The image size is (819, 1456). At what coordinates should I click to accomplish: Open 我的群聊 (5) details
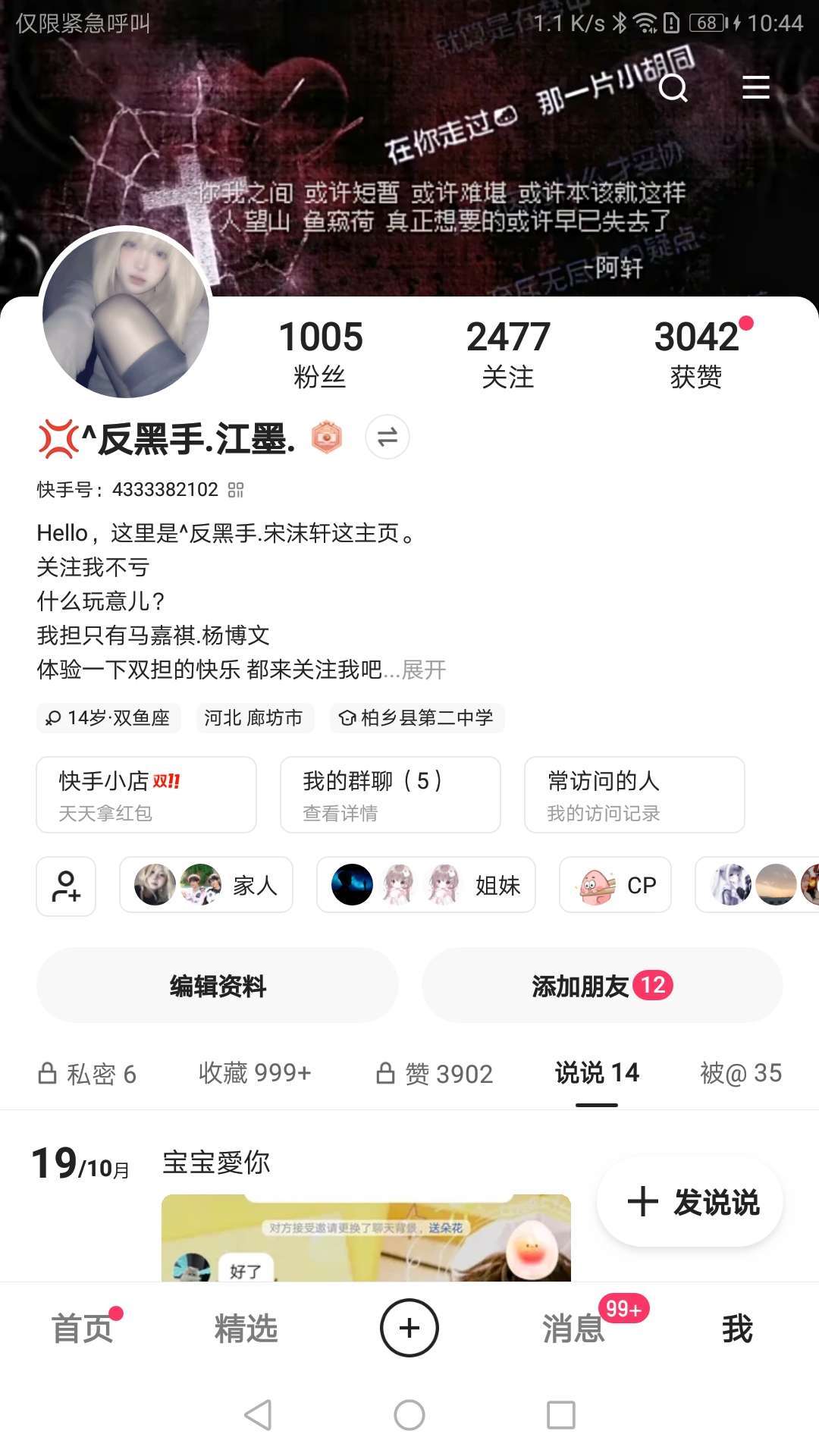tap(390, 795)
